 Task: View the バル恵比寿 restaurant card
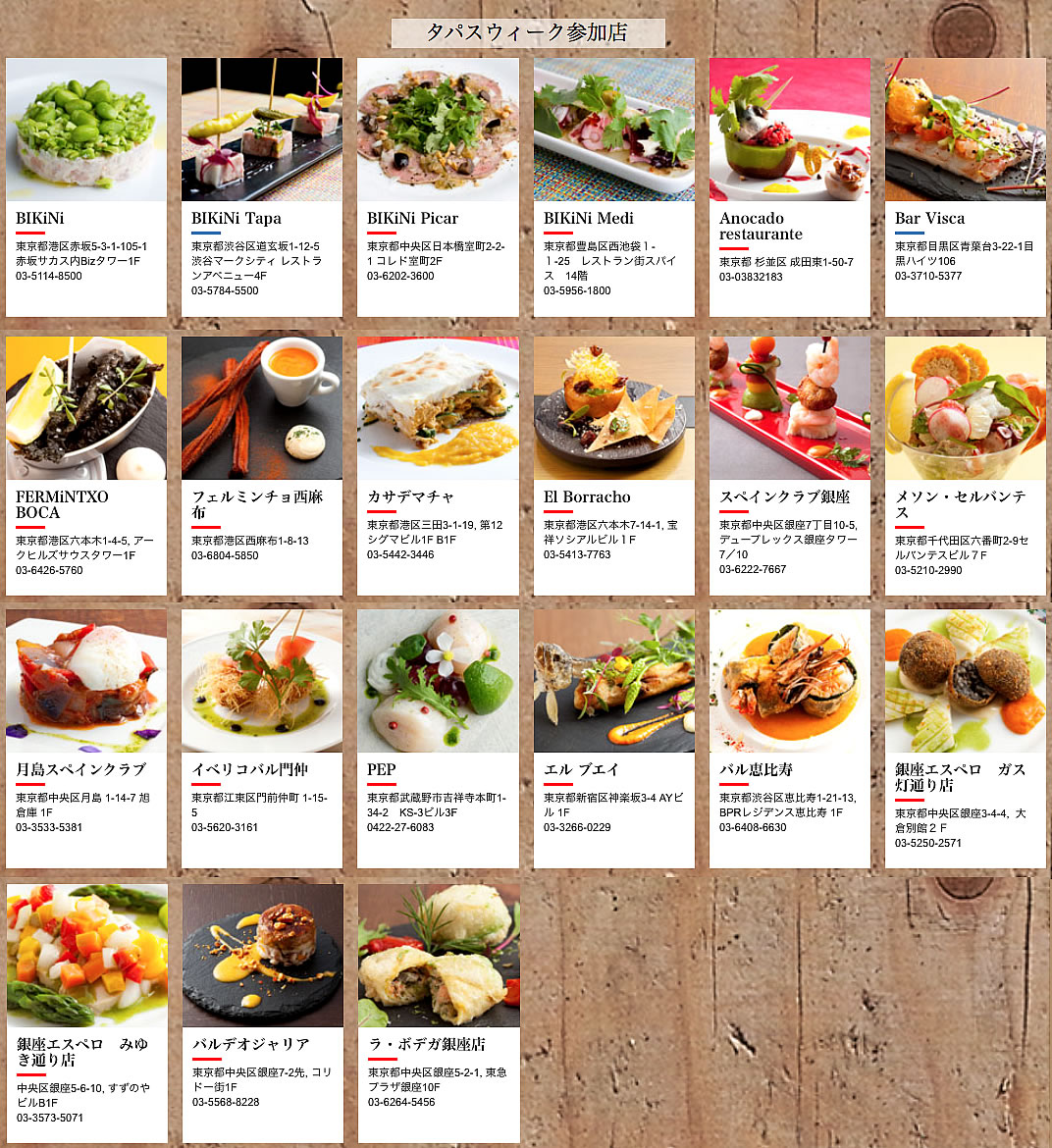click(789, 738)
